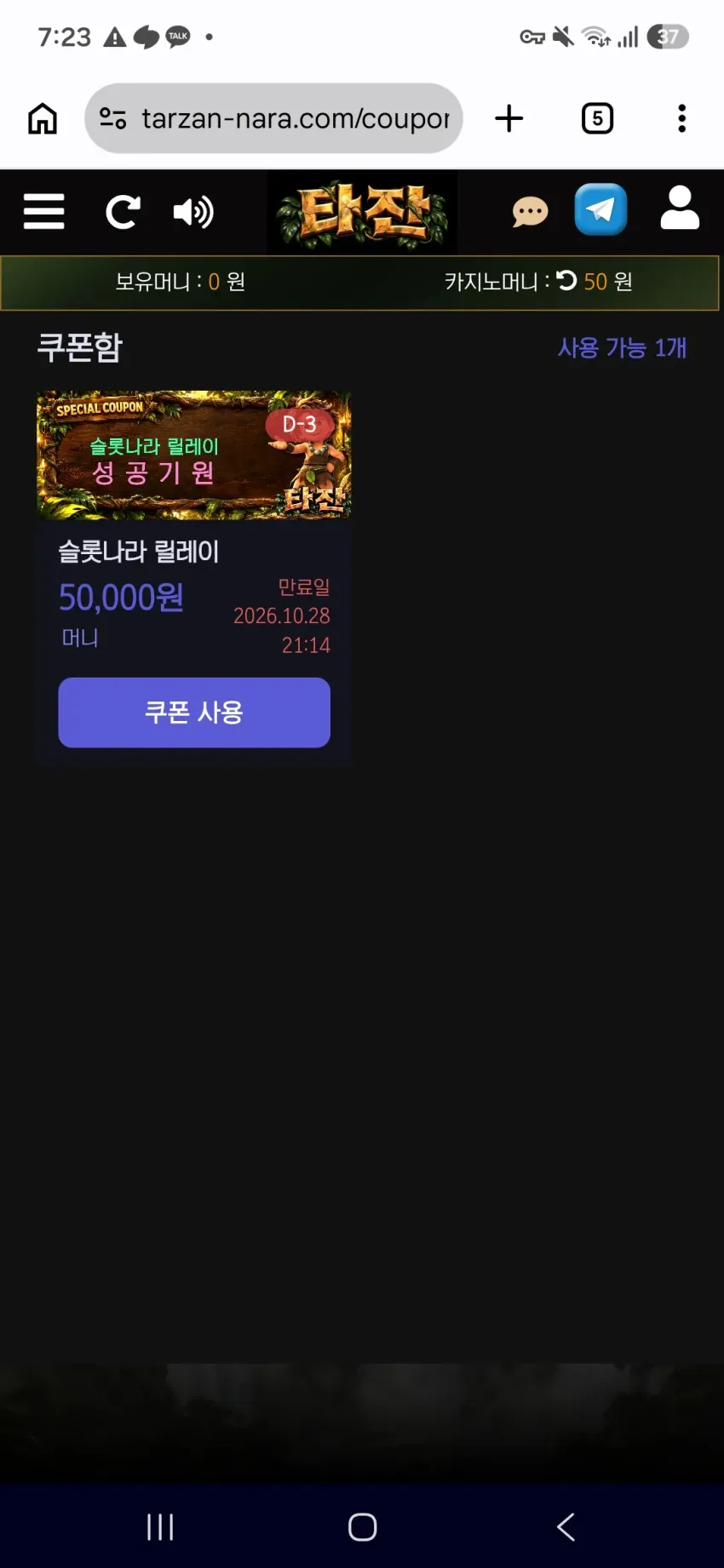Open the browser overflow menu

coord(681,118)
